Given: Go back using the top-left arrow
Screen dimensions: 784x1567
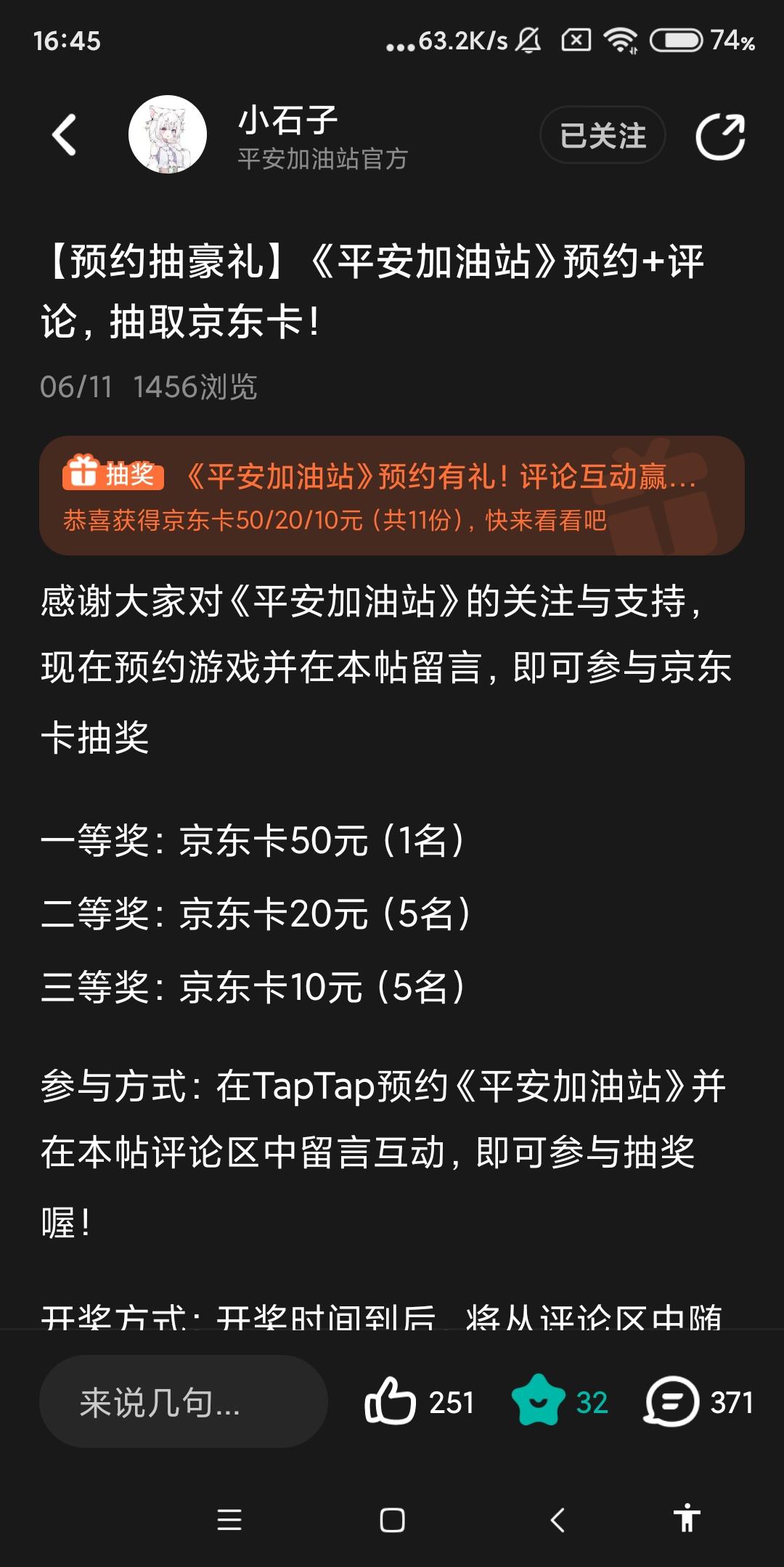Looking at the screenshot, I should [x=64, y=135].
